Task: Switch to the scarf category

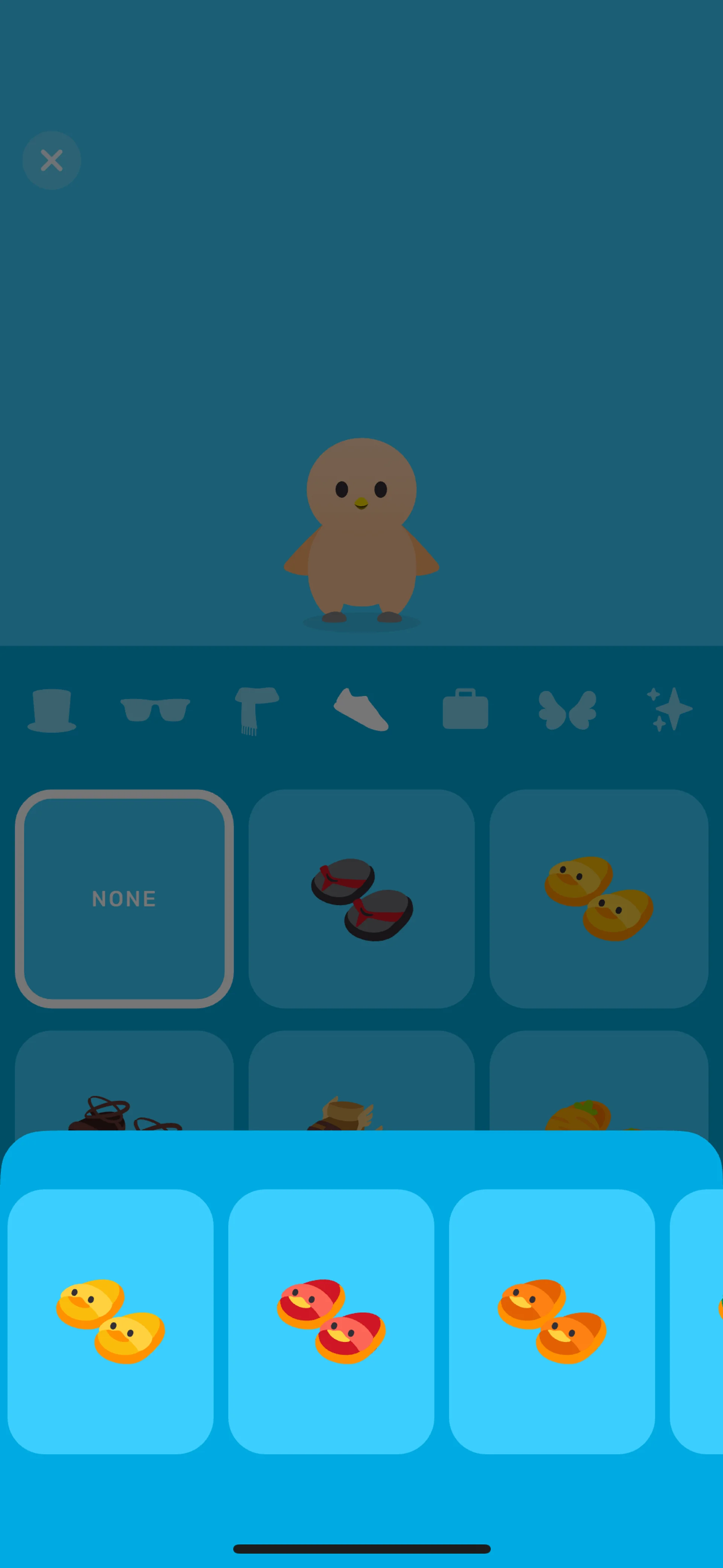Action: [x=257, y=710]
